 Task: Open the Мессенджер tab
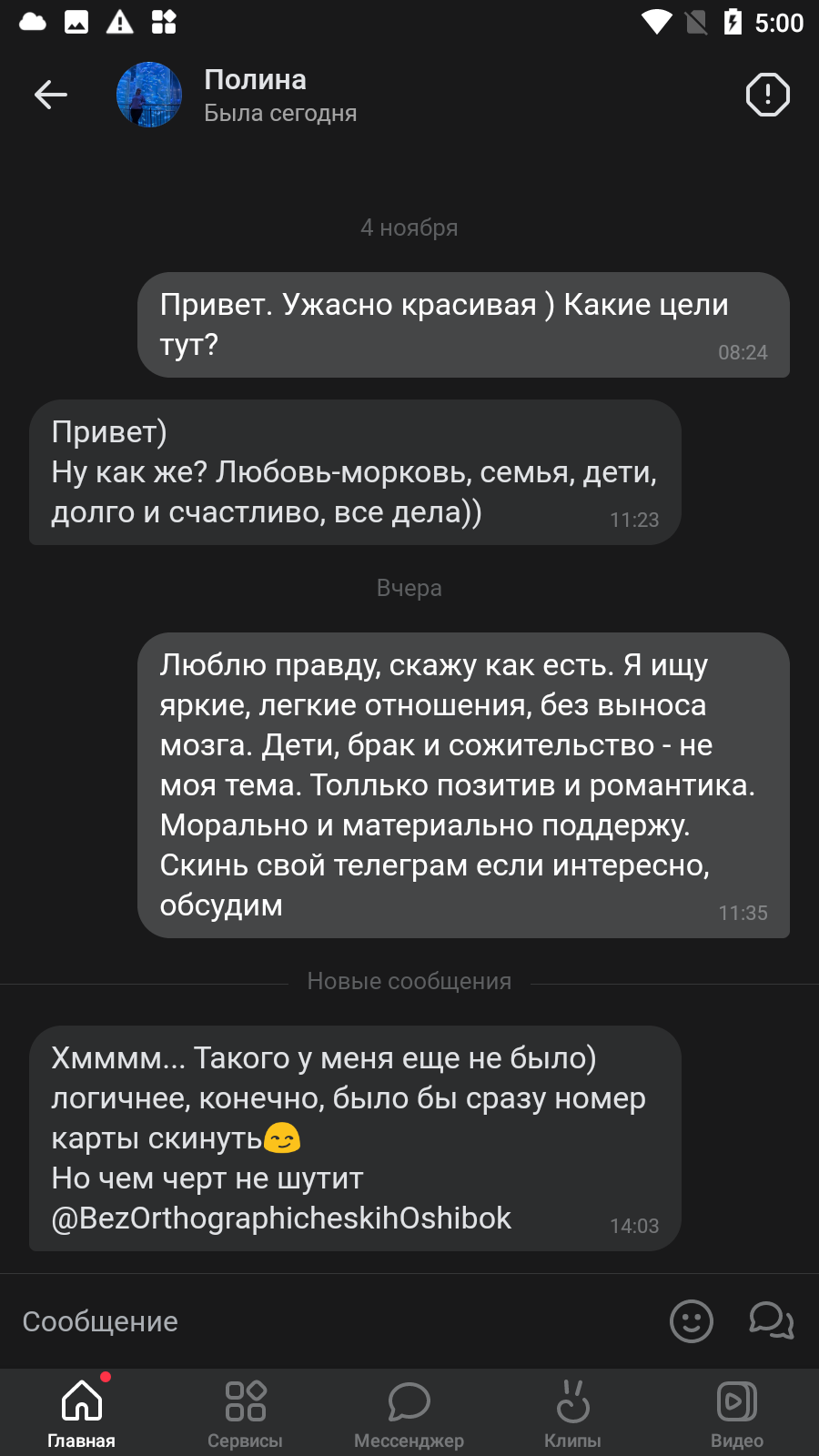coord(409,1413)
